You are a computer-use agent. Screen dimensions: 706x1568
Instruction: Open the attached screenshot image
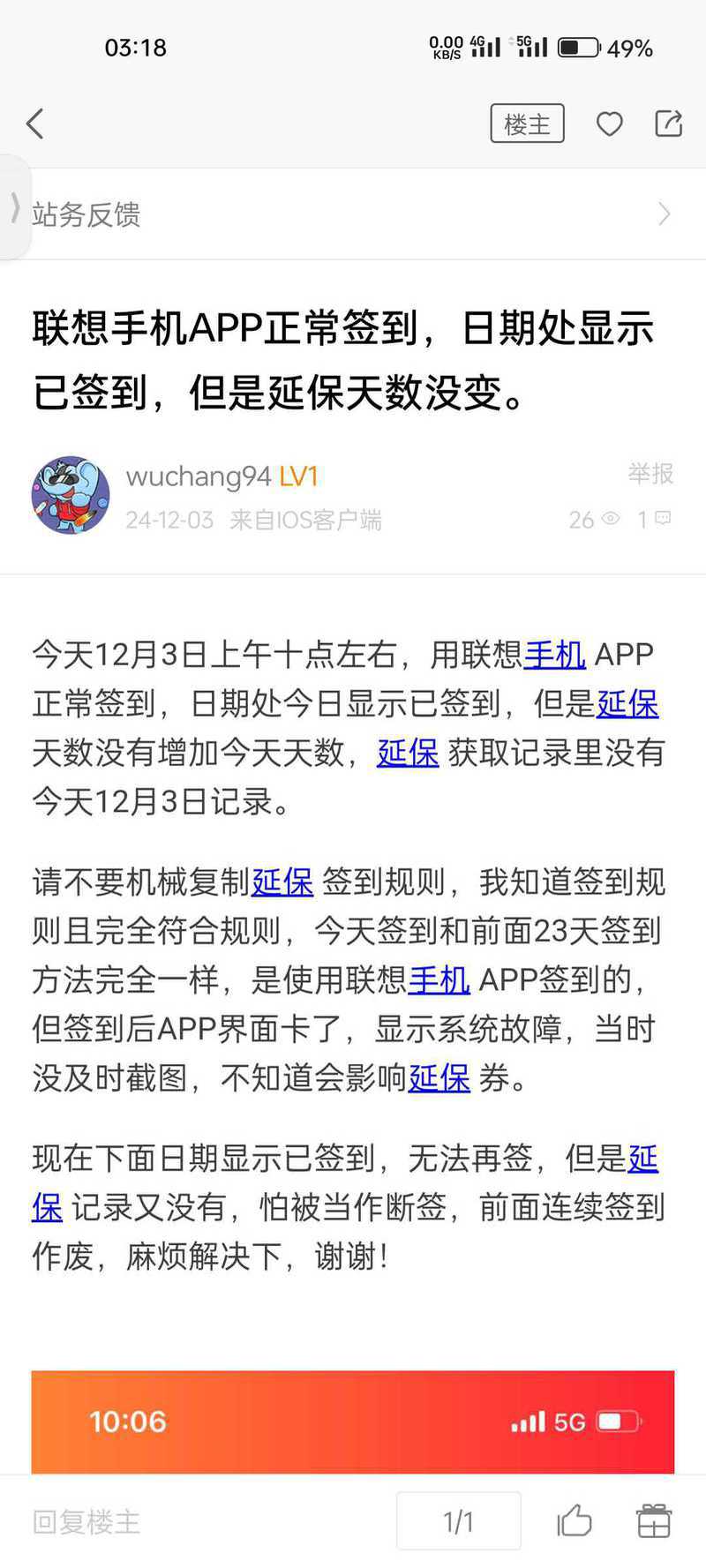pos(353,1422)
